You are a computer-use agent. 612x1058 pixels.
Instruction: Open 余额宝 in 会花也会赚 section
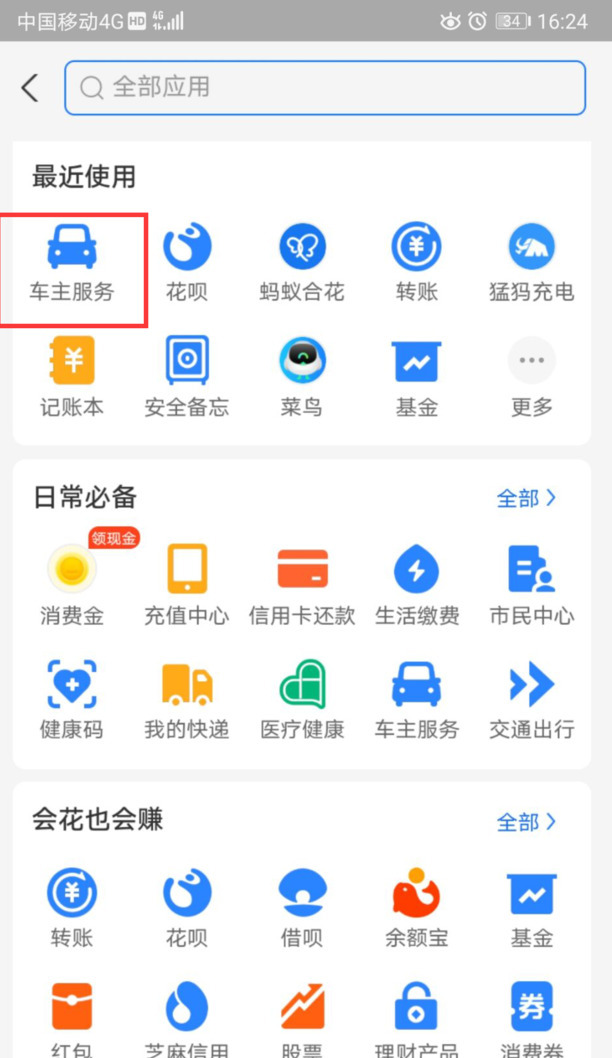(417, 907)
